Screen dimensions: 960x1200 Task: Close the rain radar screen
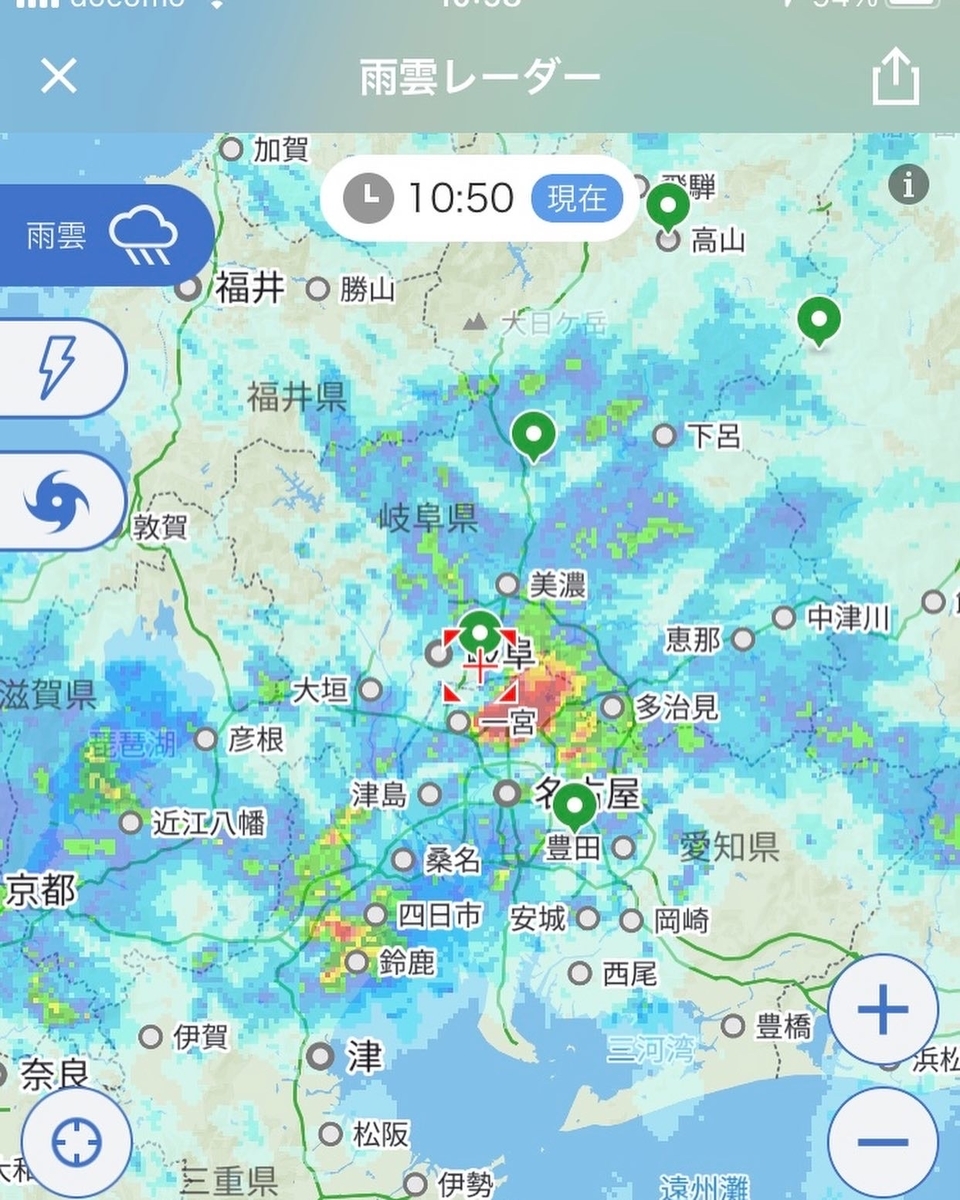[x=58, y=75]
